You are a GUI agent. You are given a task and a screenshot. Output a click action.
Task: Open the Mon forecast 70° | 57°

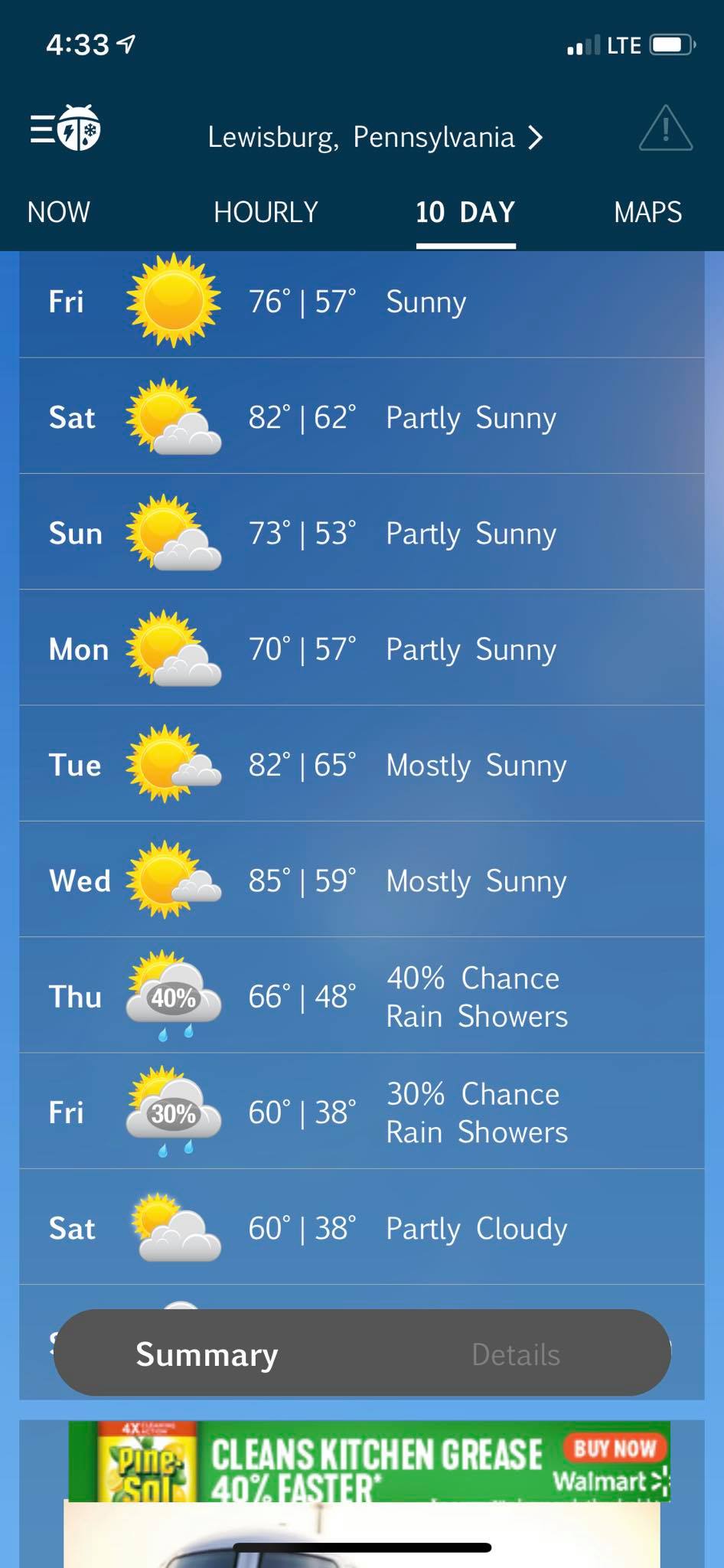361,649
